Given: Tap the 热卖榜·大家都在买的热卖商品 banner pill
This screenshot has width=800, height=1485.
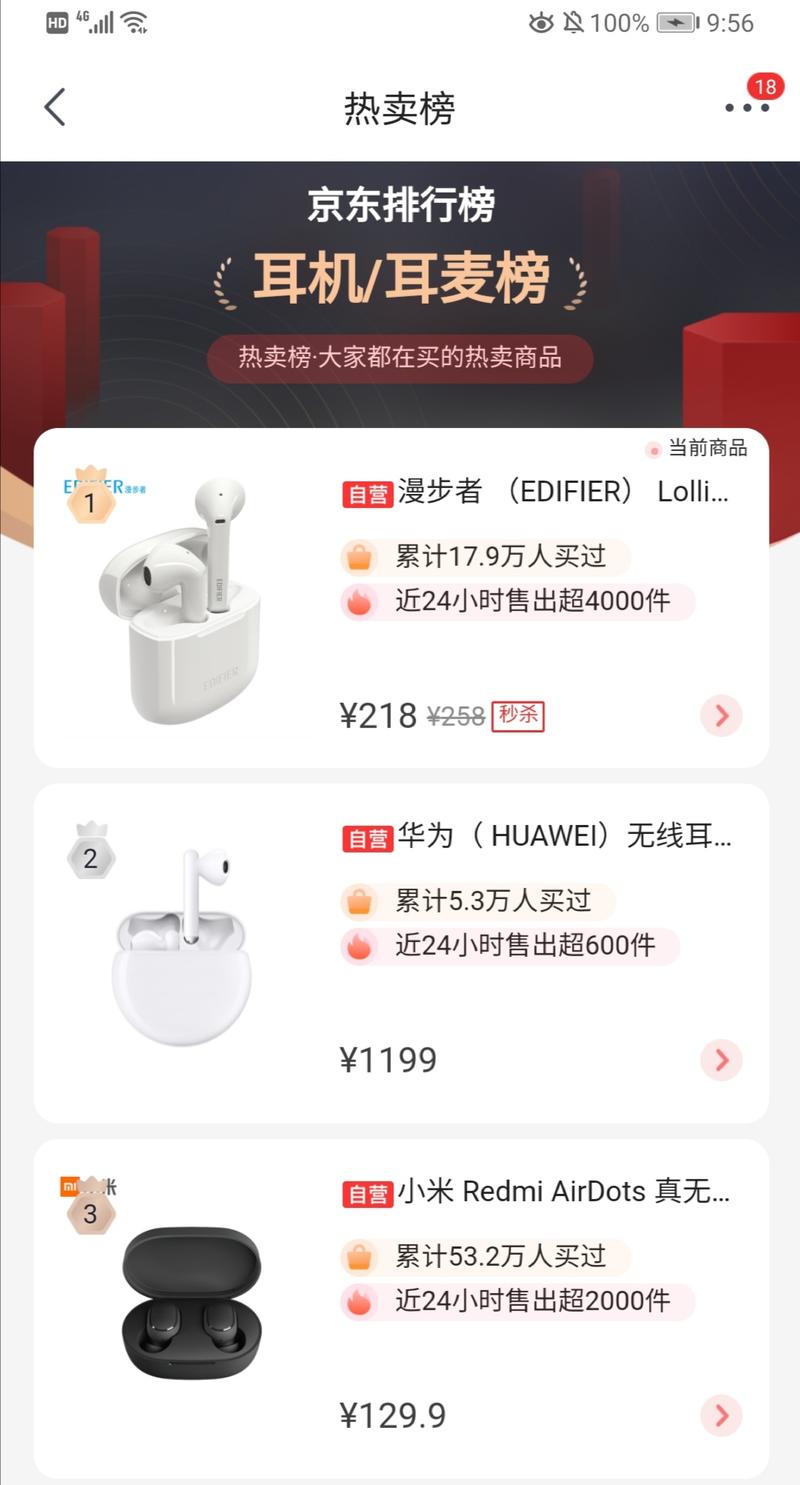Looking at the screenshot, I should (400, 358).
